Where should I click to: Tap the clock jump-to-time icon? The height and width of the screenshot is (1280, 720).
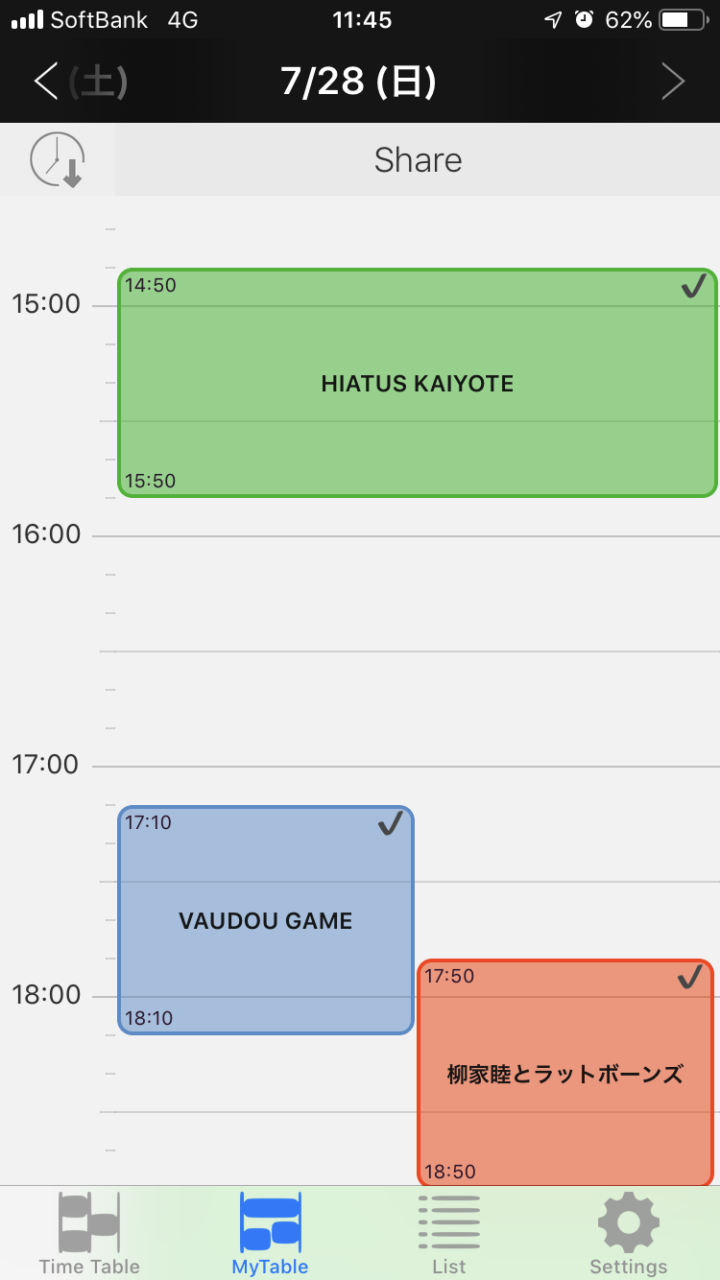(57, 160)
